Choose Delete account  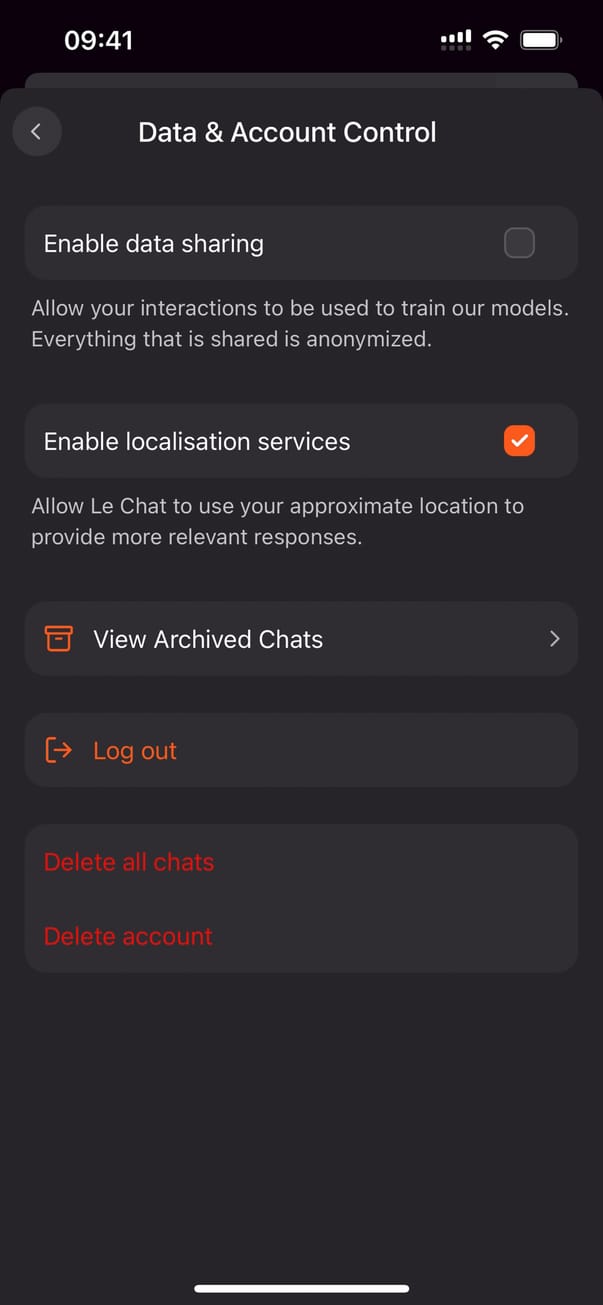[x=128, y=936]
